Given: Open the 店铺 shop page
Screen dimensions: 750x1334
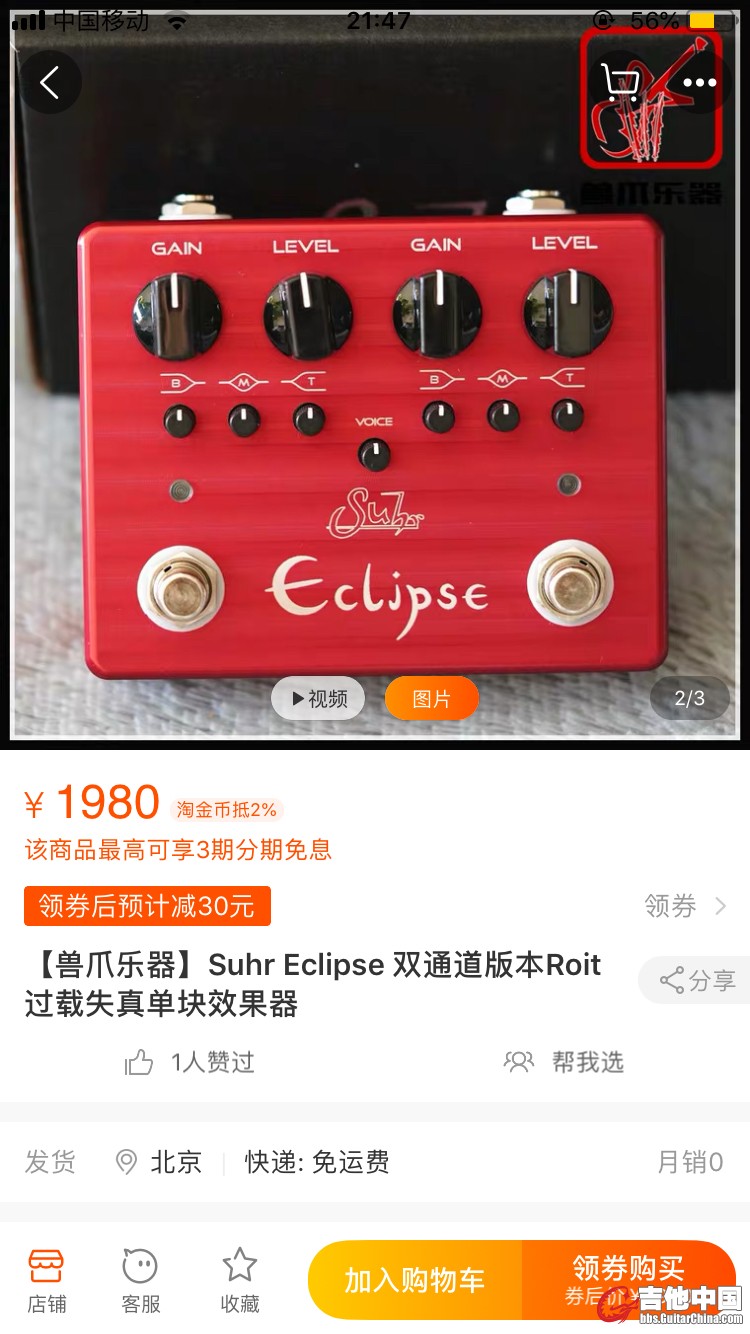Looking at the screenshot, I should (x=47, y=1280).
